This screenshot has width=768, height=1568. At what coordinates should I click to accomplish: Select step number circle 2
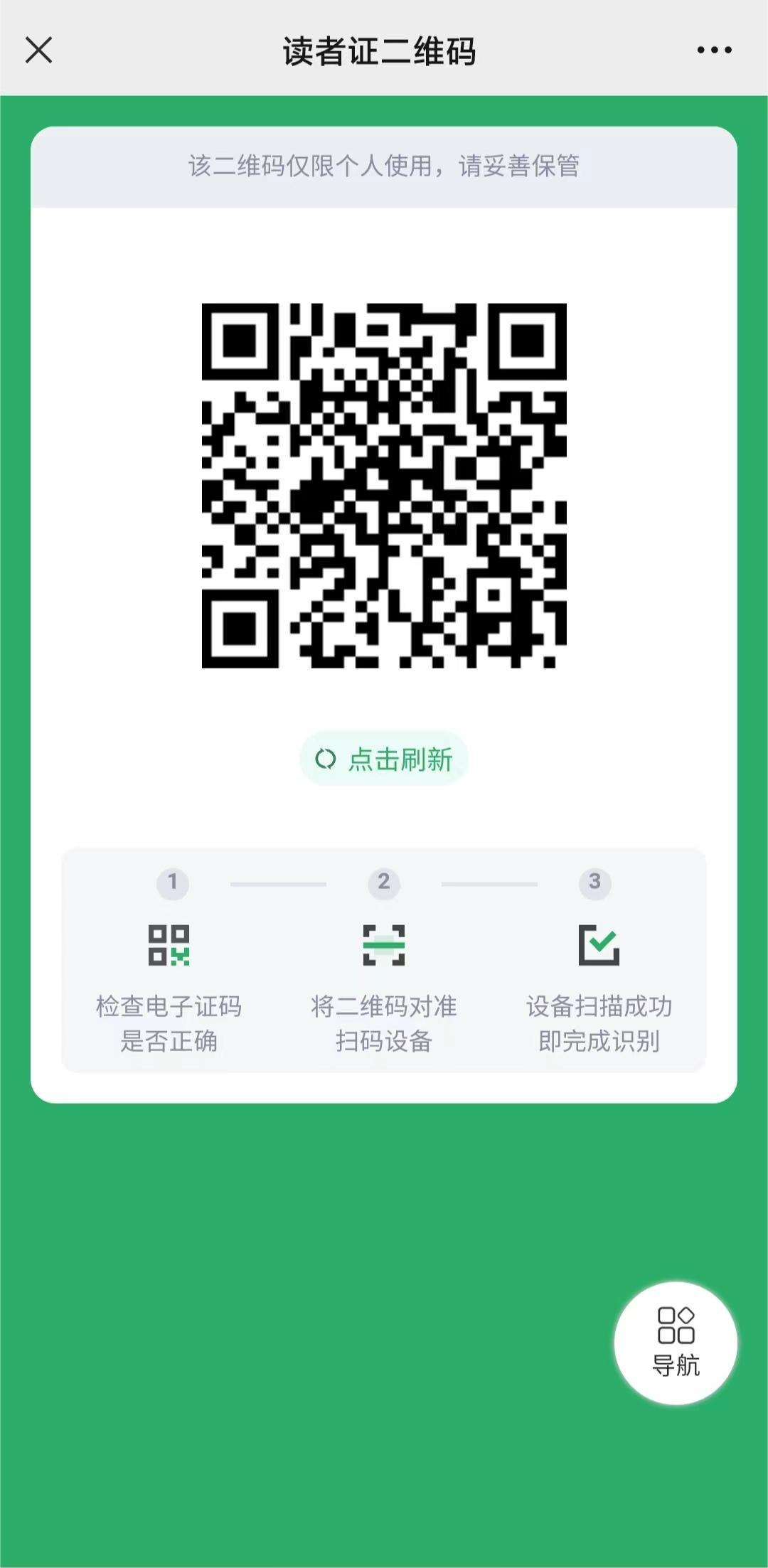(384, 884)
